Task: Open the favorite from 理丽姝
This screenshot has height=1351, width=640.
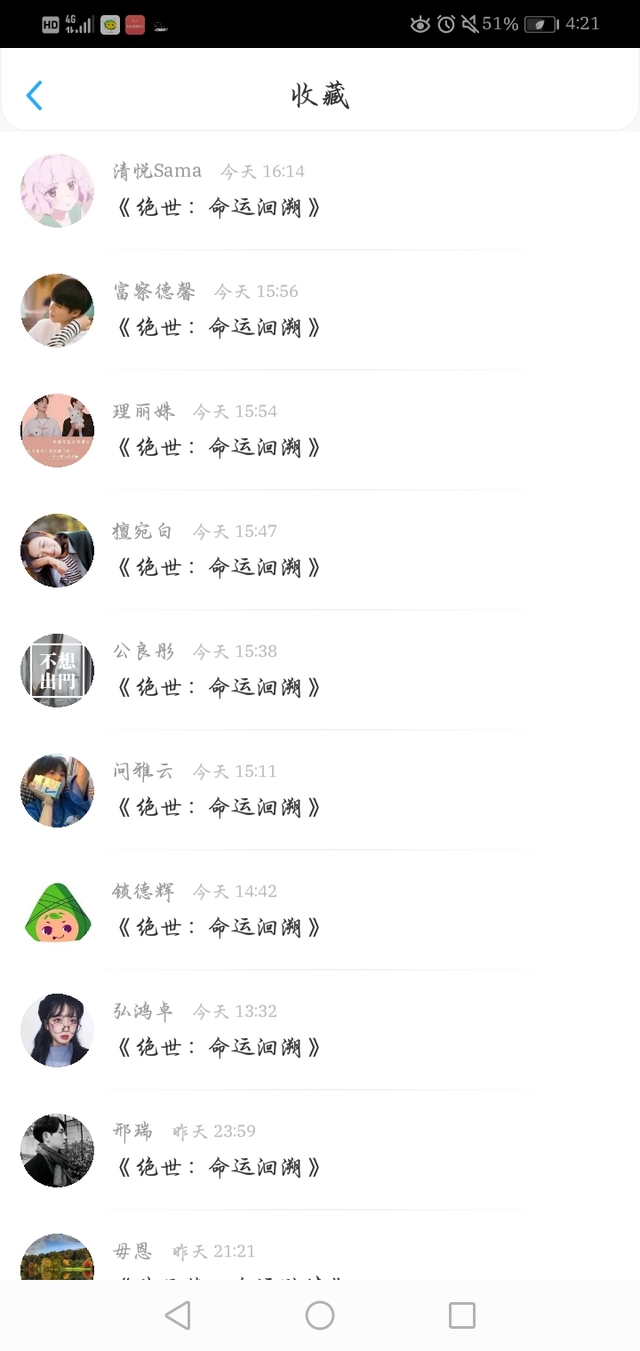Action: point(320,431)
